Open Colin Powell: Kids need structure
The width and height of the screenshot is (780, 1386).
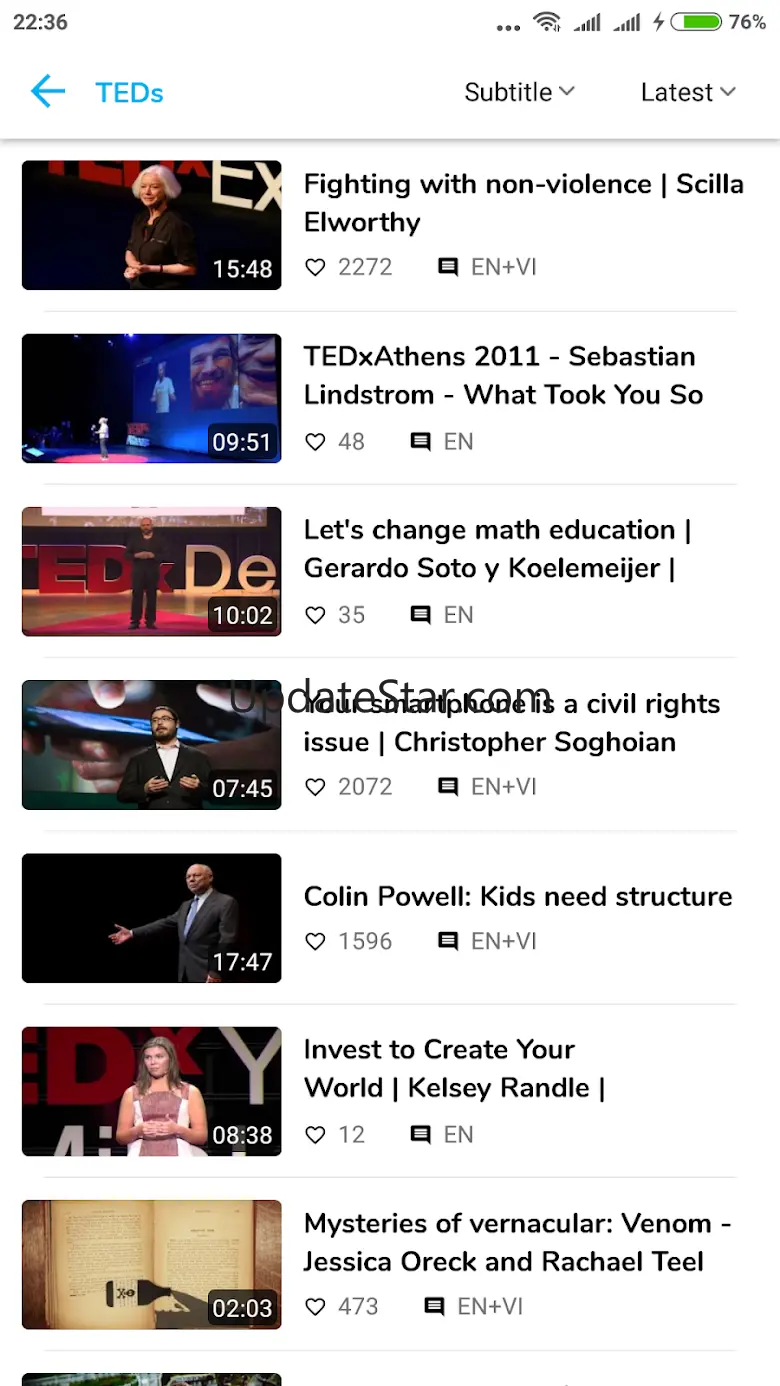tap(517, 896)
